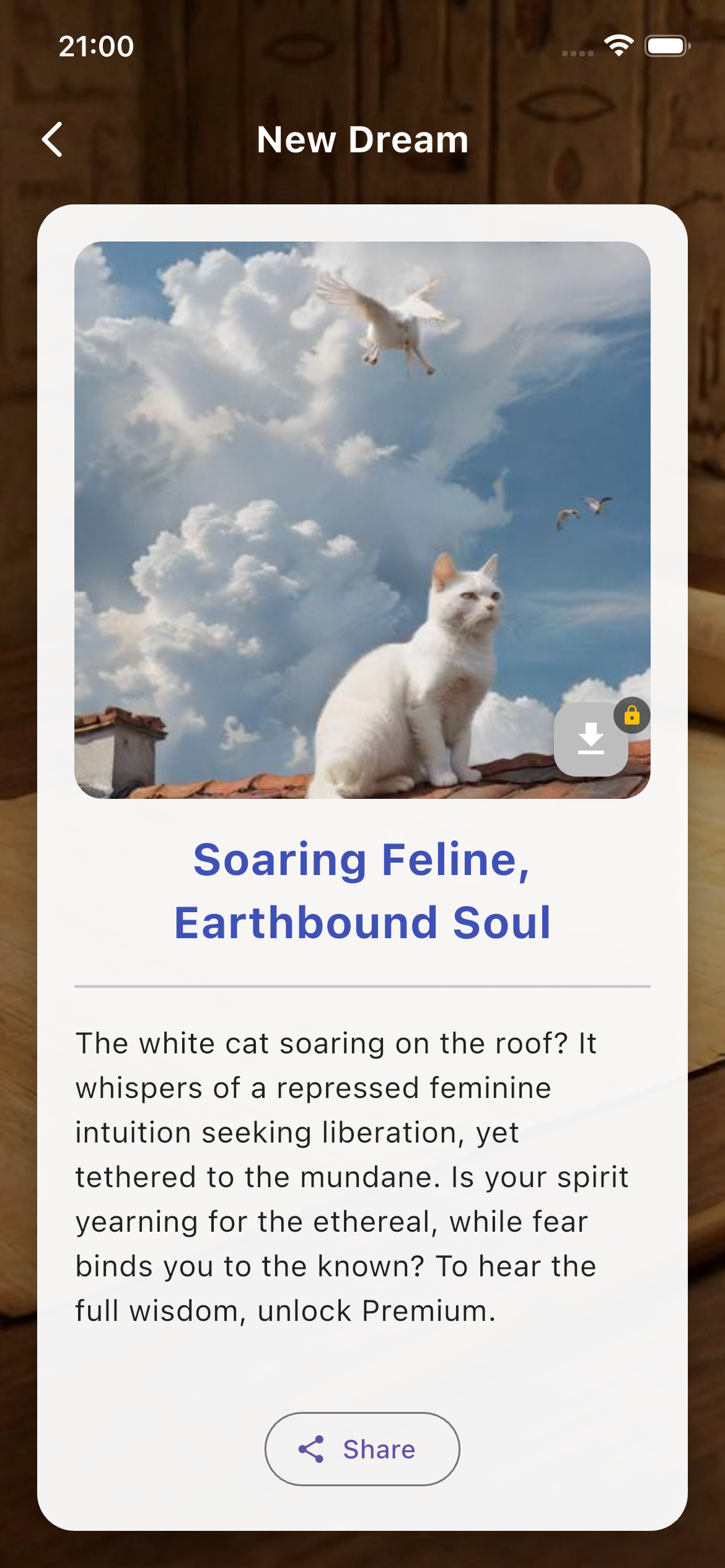Download the locked dream image
Screen dimensions: 725x1568
(591, 739)
